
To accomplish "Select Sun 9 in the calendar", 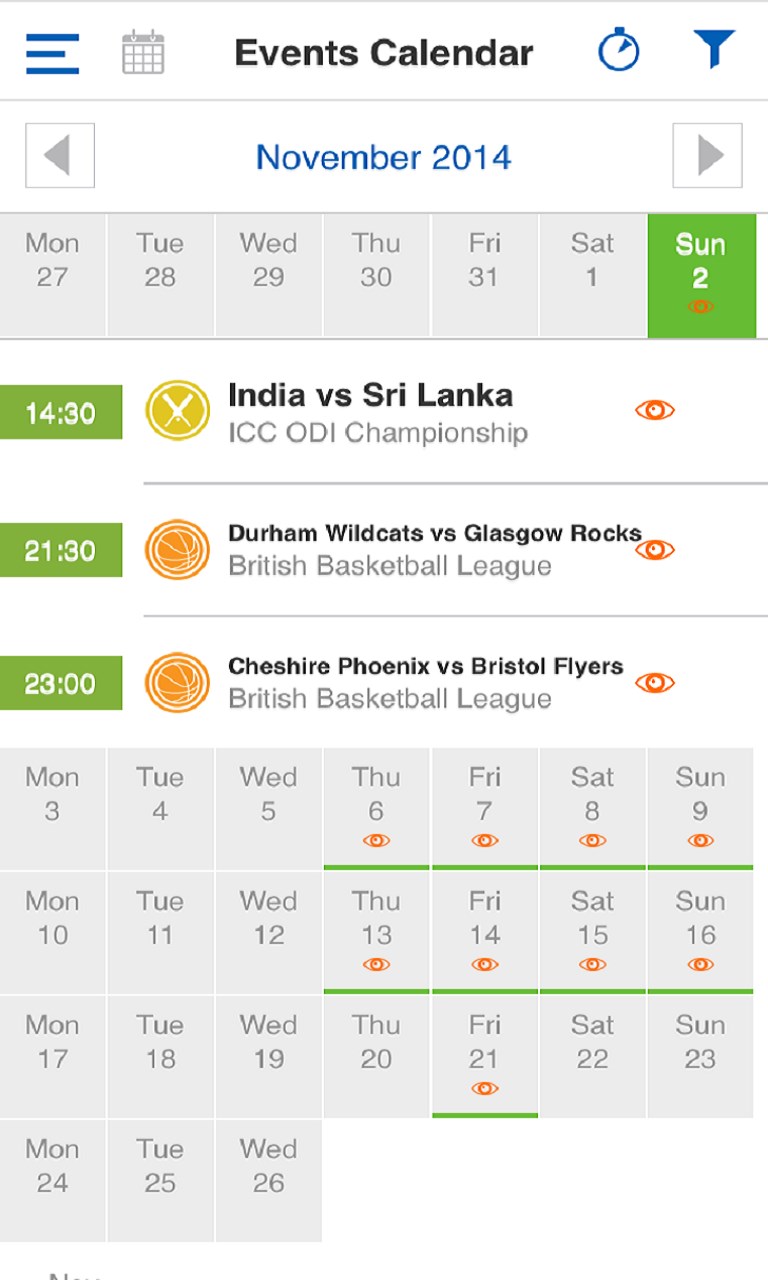I will click(700, 807).
